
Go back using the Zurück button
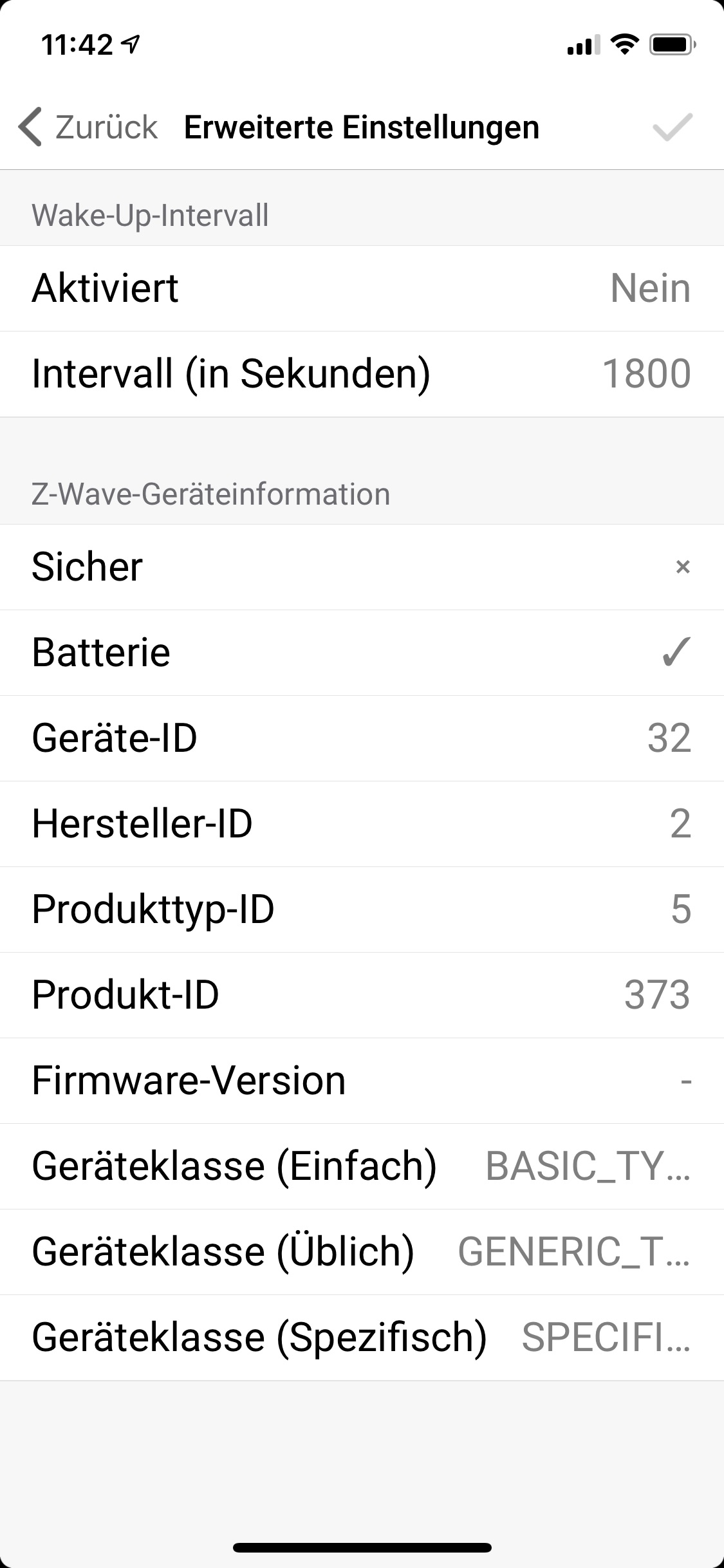click(88, 127)
